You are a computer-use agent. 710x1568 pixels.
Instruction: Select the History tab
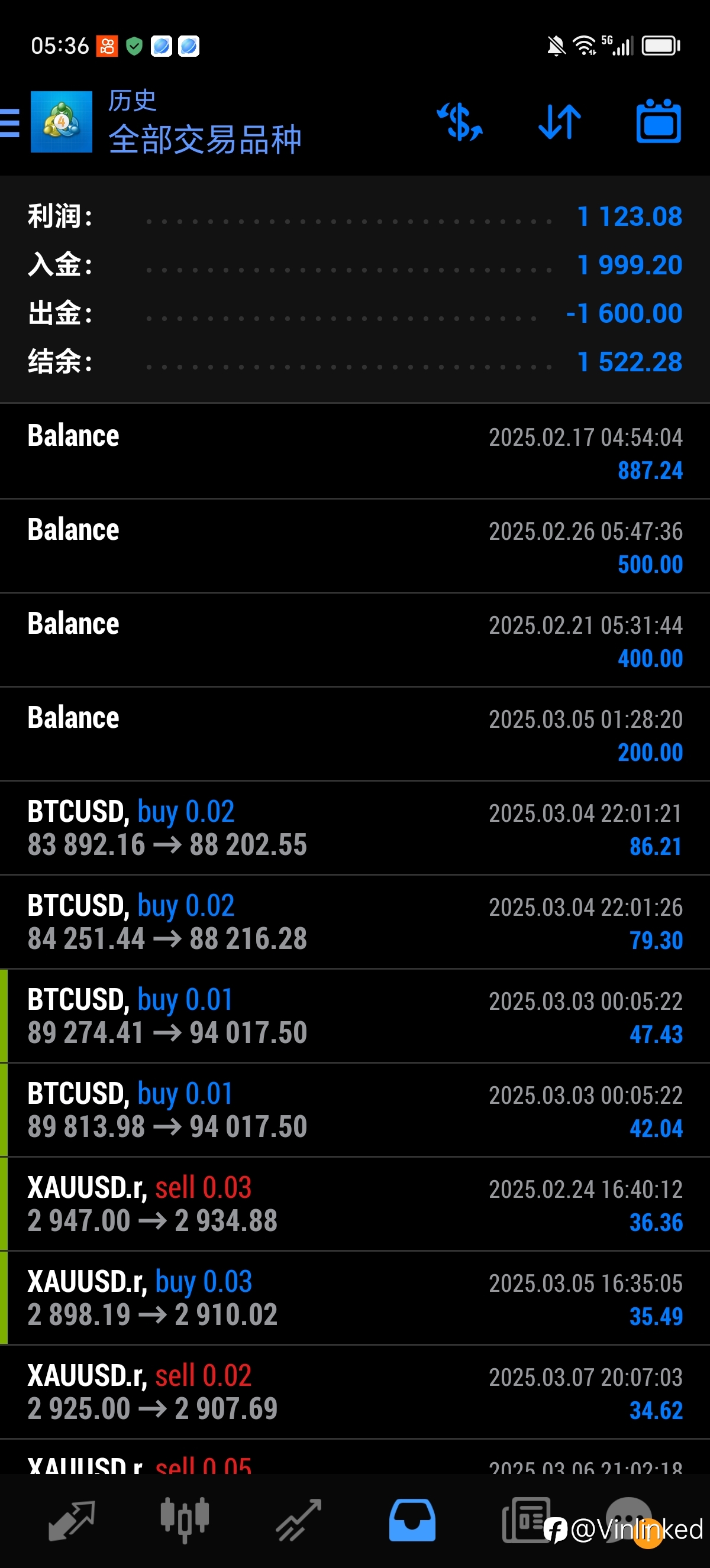point(412,1520)
